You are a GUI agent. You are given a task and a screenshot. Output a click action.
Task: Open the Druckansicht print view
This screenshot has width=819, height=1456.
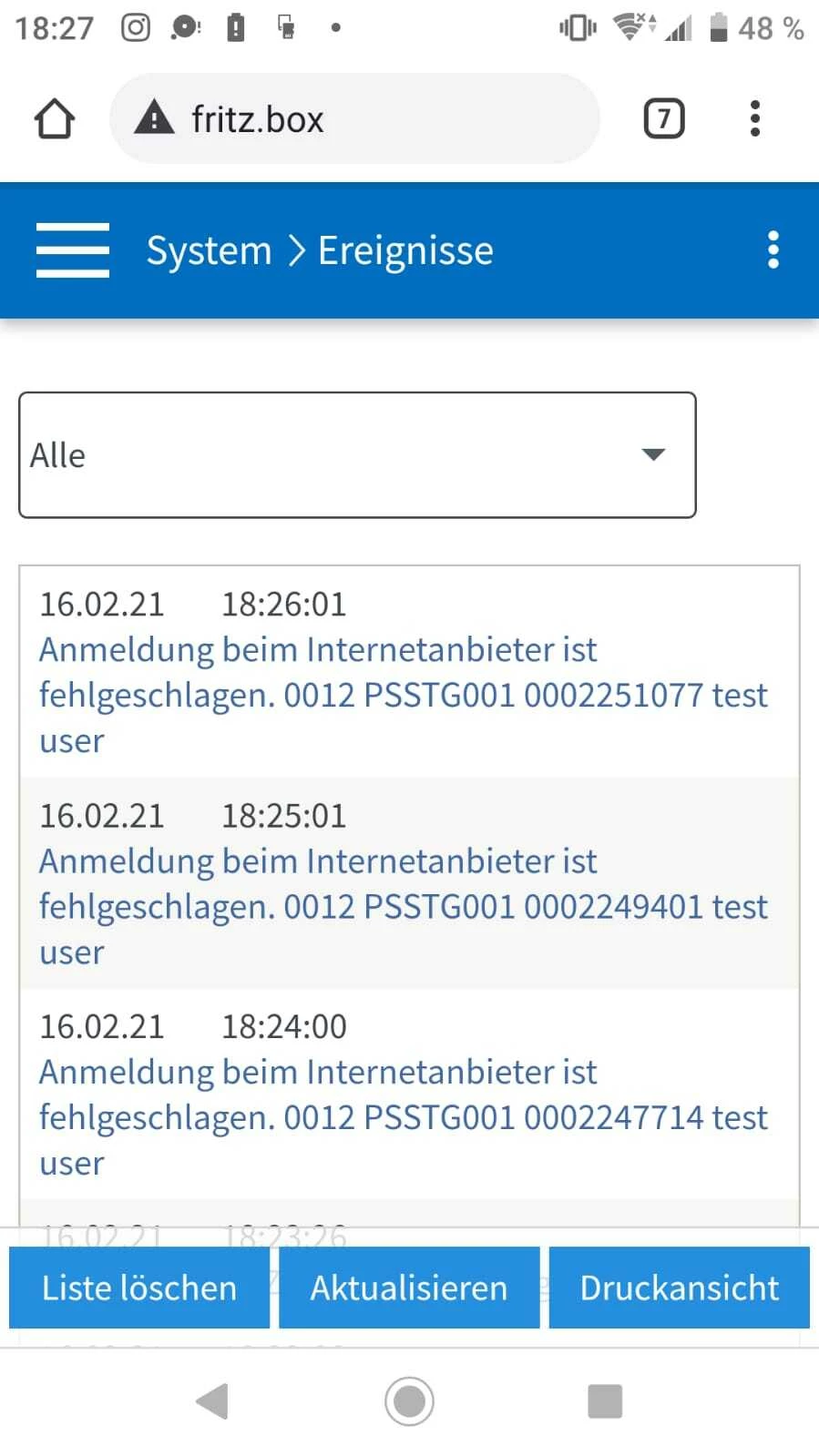[679, 1288]
